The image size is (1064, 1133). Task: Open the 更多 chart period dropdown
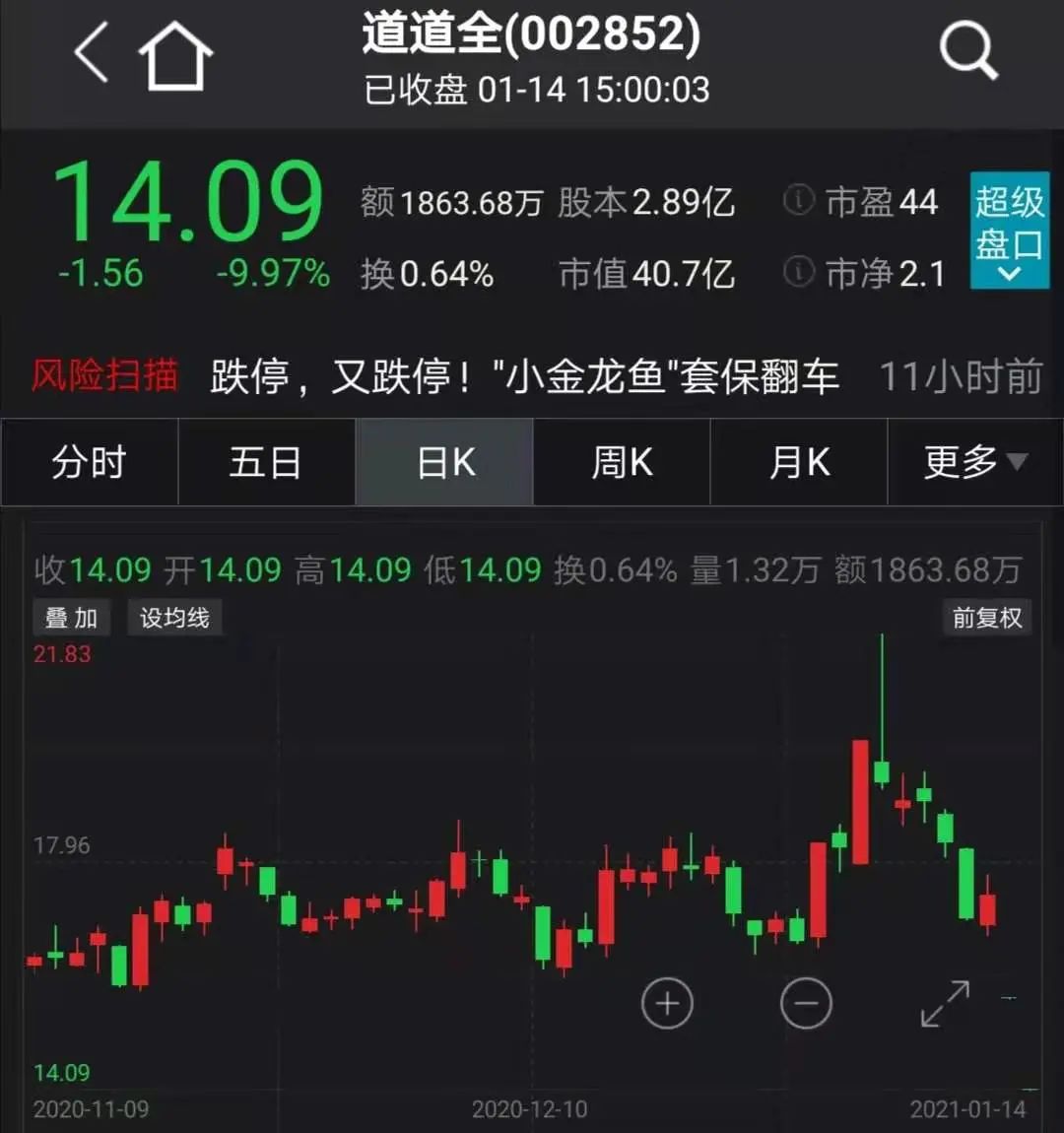point(974,462)
